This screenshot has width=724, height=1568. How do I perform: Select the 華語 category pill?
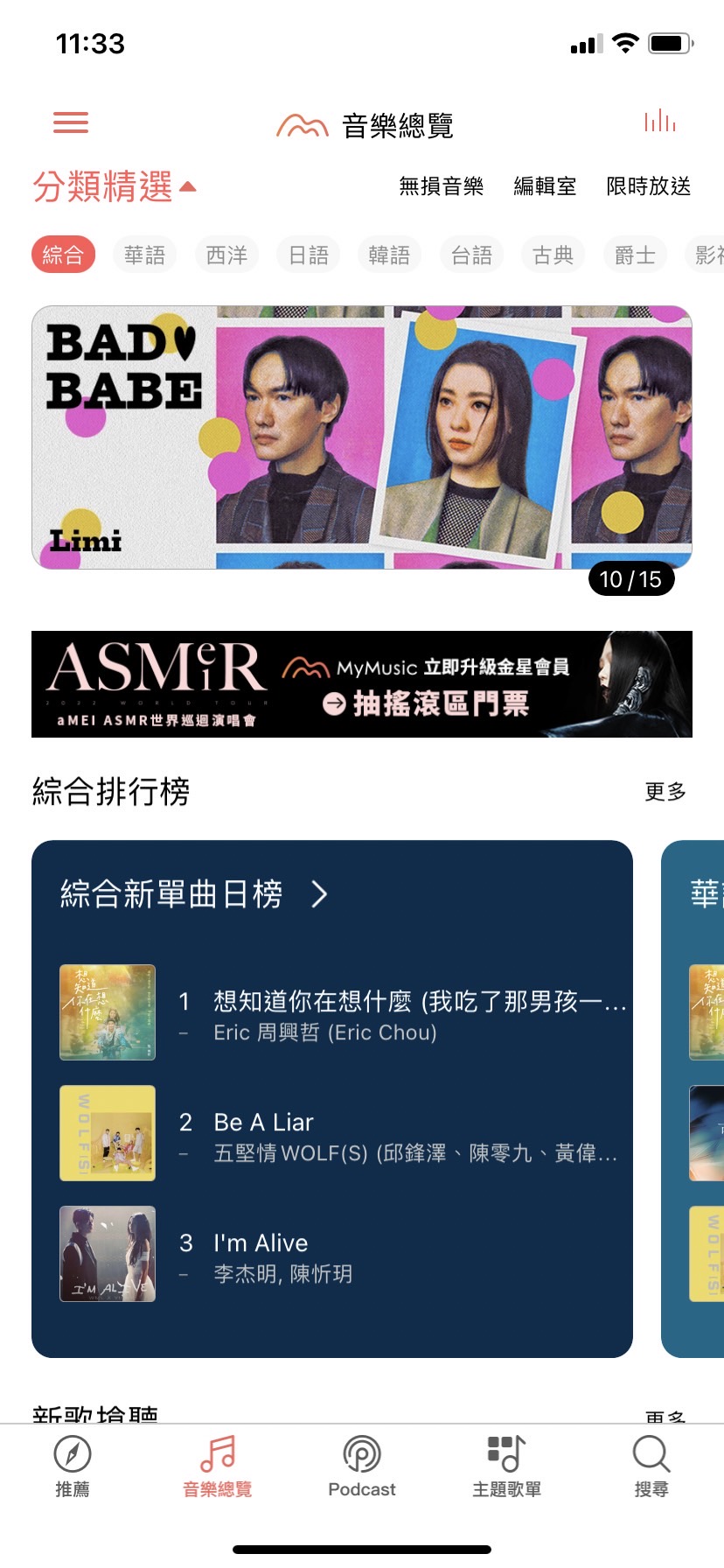click(144, 255)
